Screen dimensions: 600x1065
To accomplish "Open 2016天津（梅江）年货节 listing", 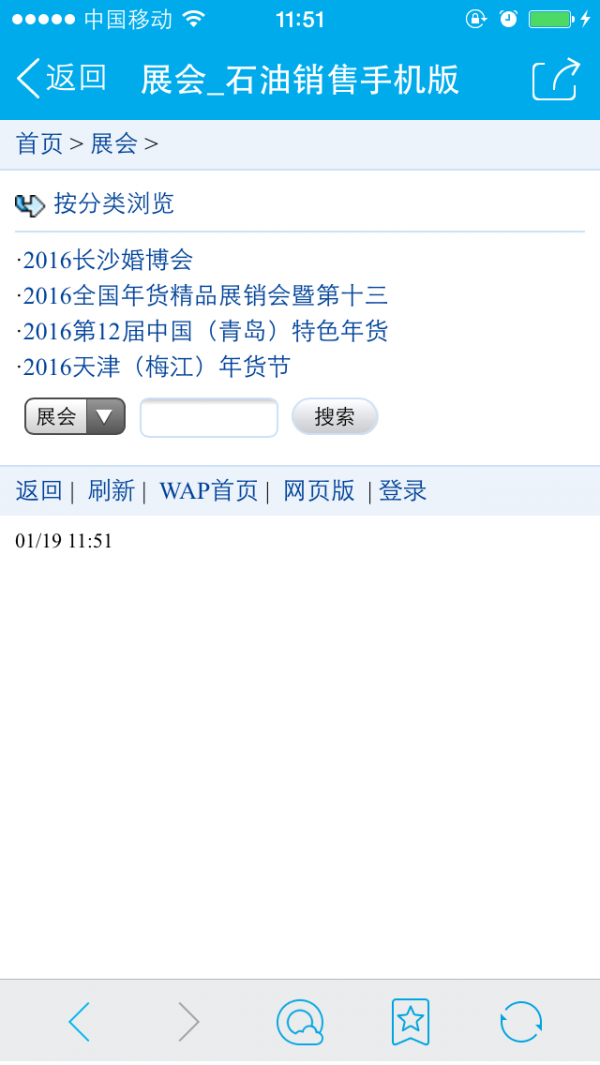I will 155,367.
